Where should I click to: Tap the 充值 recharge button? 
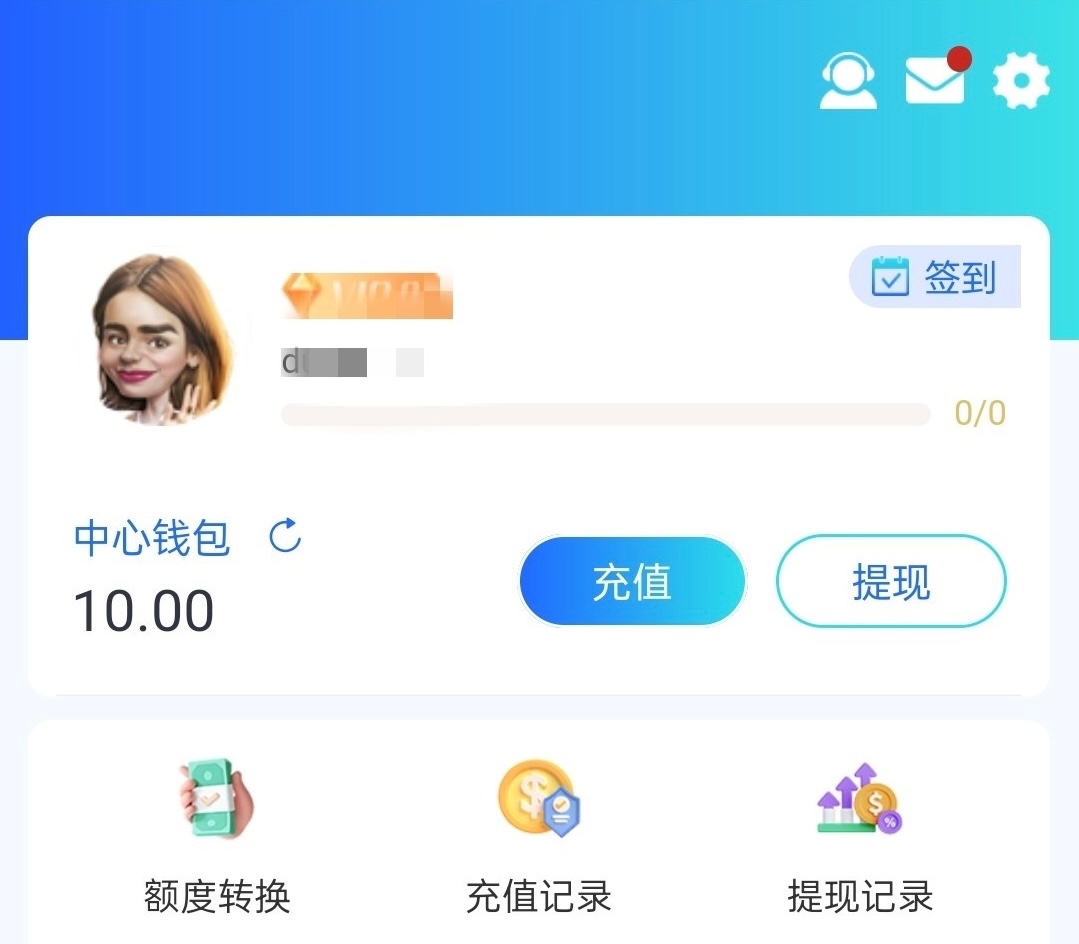[x=632, y=582]
